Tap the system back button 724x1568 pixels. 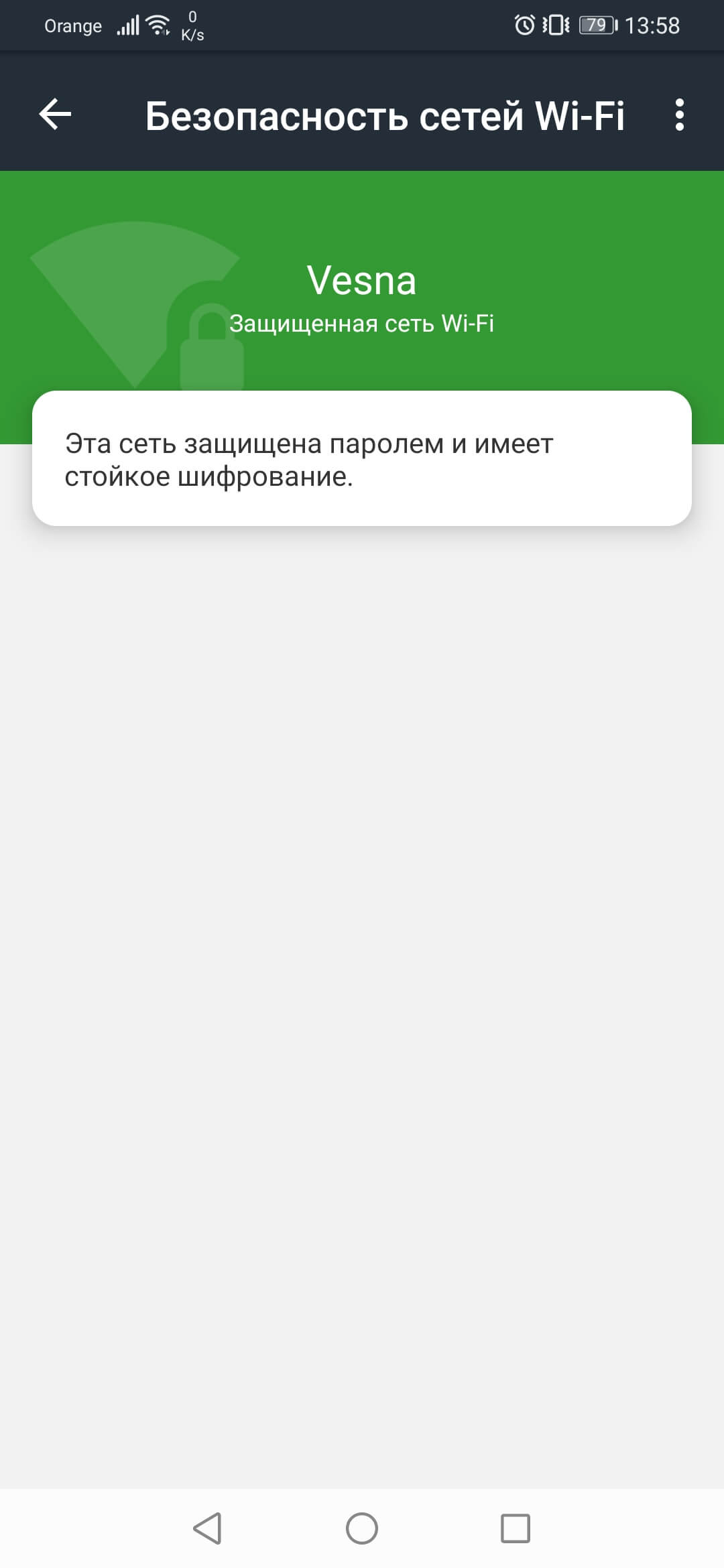(207, 1528)
